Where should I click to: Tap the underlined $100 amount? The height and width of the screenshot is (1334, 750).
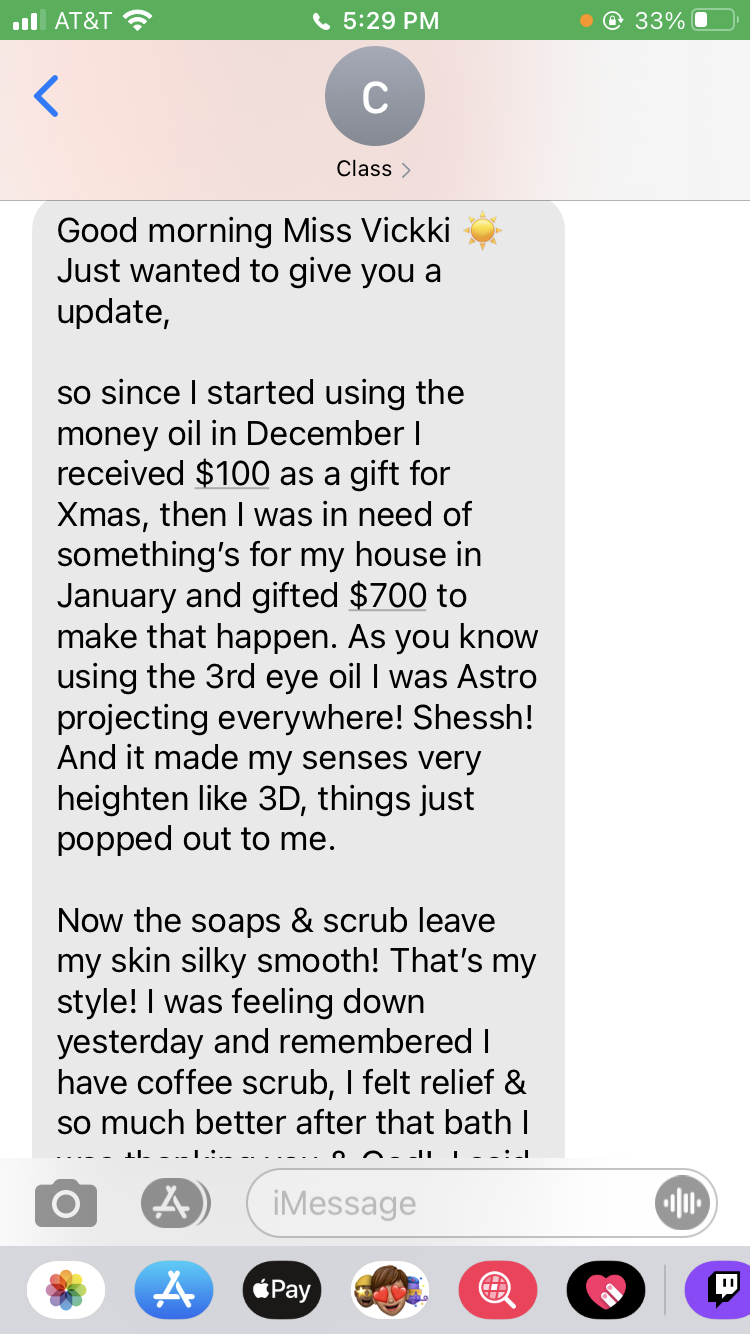point(232,474)
